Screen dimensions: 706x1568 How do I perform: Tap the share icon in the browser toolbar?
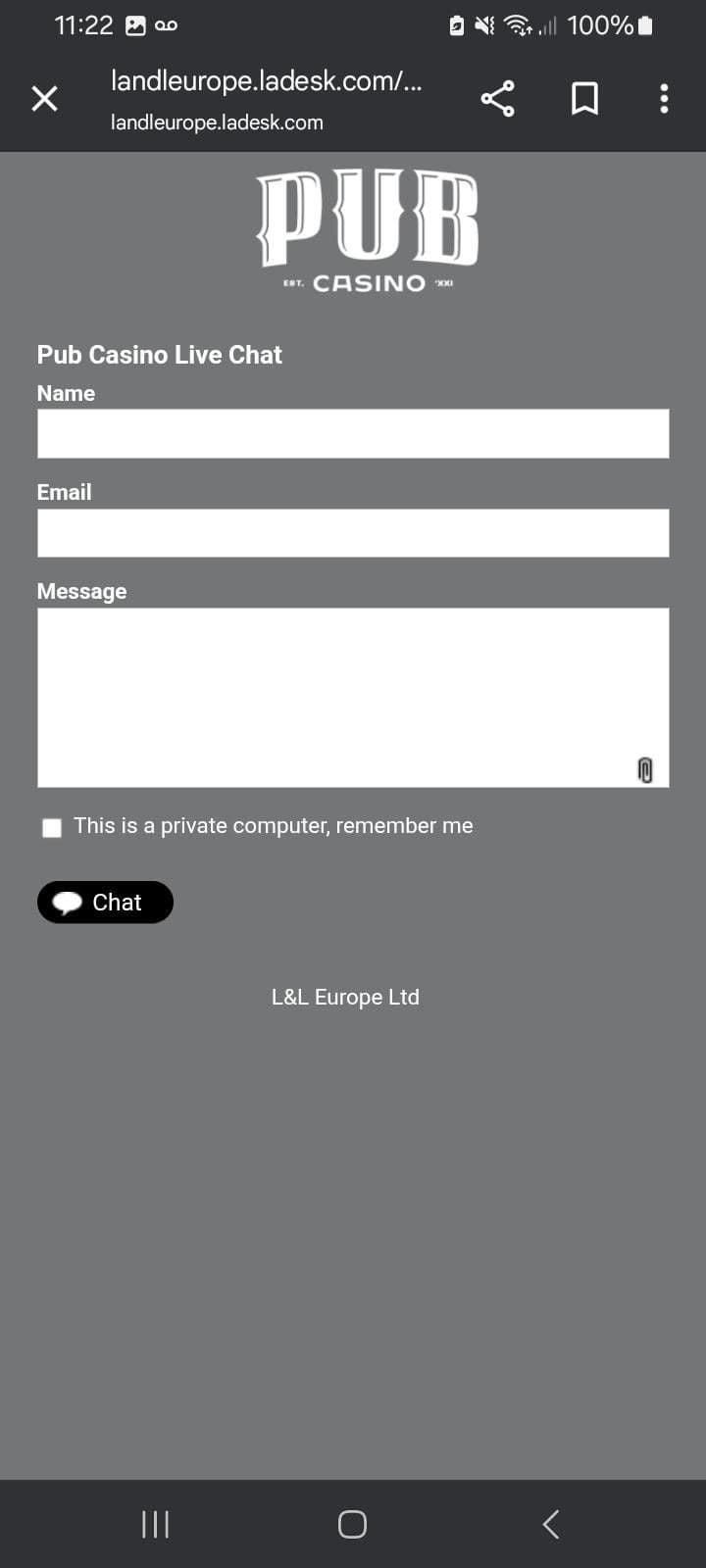[x=498, y=98]
